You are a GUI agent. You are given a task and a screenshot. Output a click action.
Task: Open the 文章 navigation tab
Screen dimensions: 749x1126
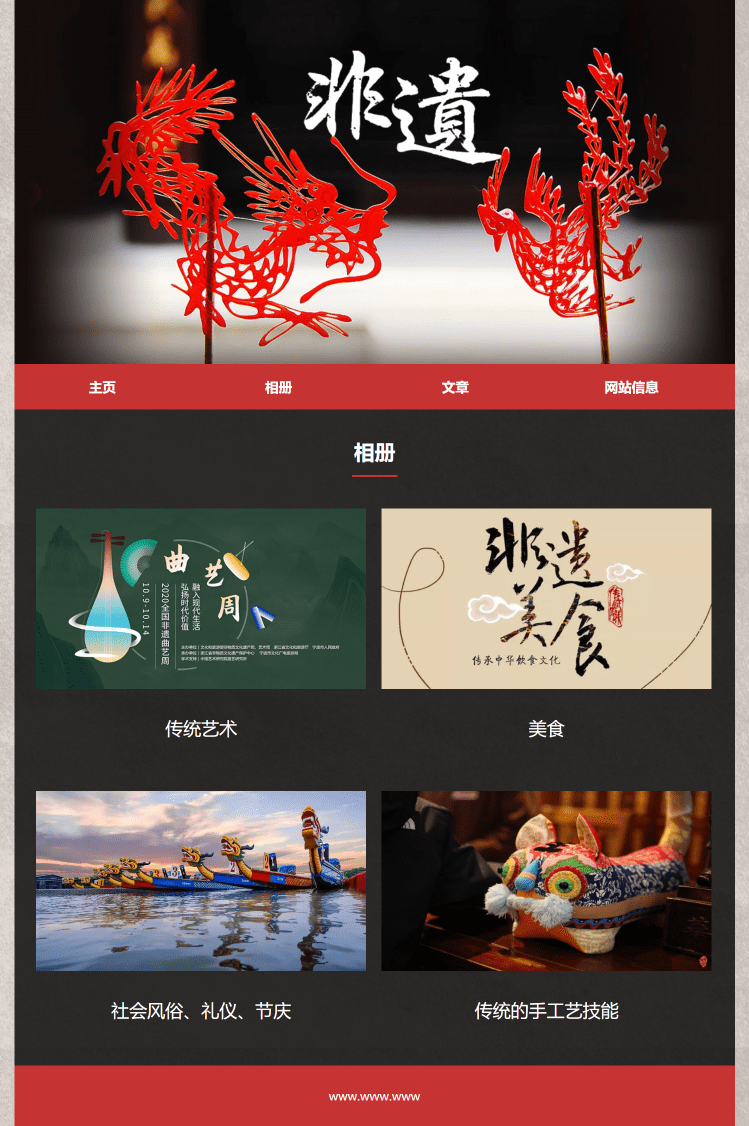[455, 388]
